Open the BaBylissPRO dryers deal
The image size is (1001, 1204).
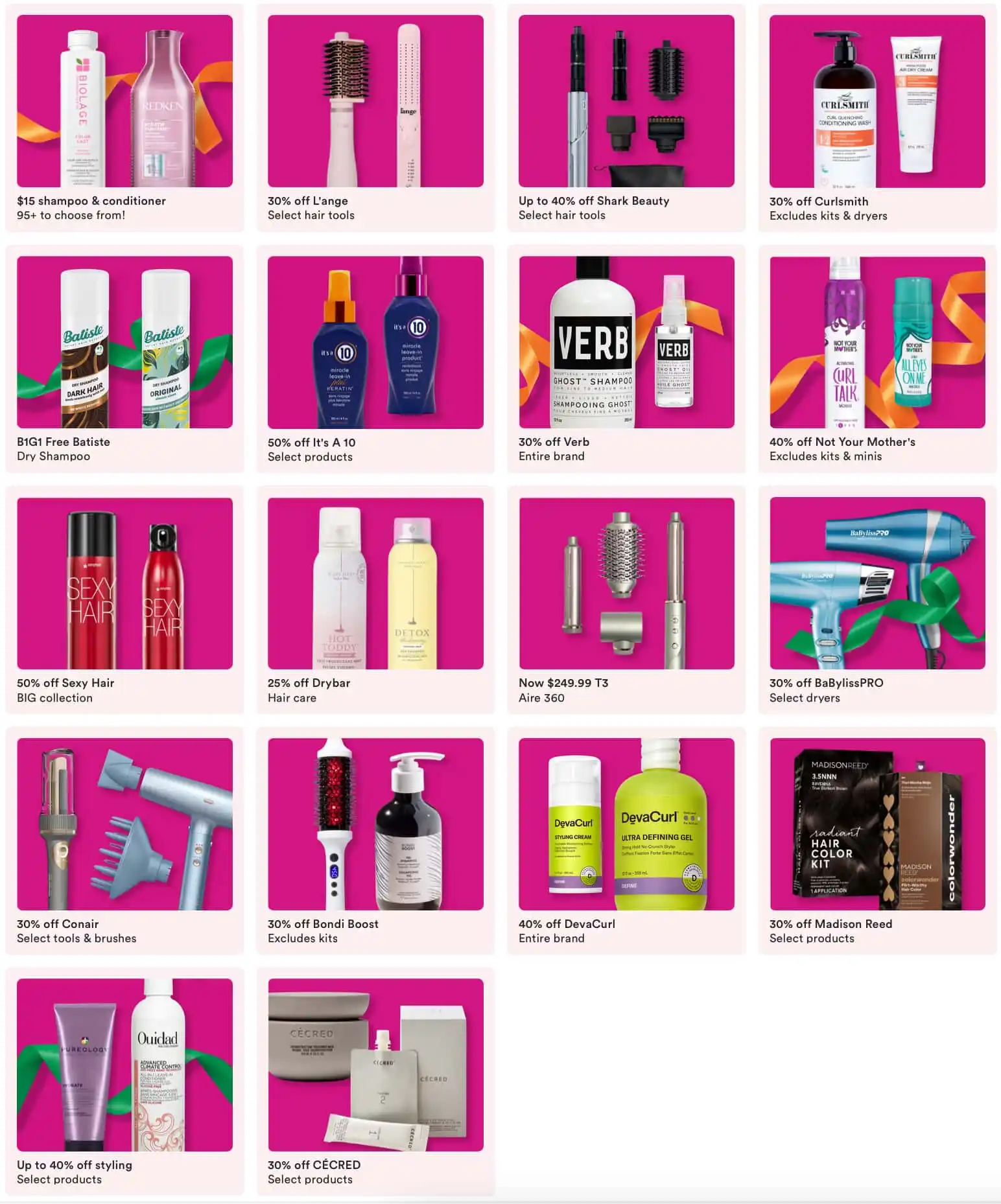pos(877,599)
